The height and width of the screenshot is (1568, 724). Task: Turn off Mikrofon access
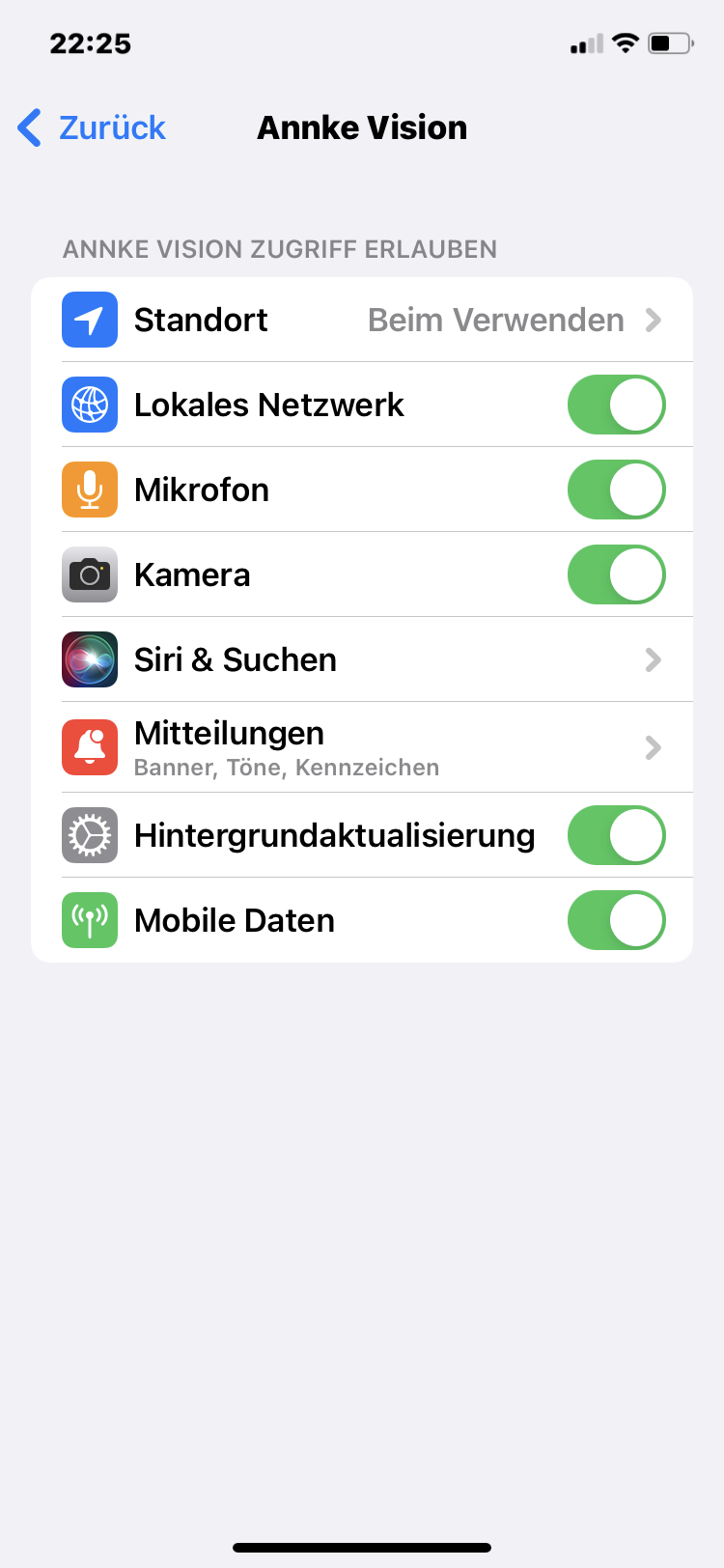pos(616,490)
